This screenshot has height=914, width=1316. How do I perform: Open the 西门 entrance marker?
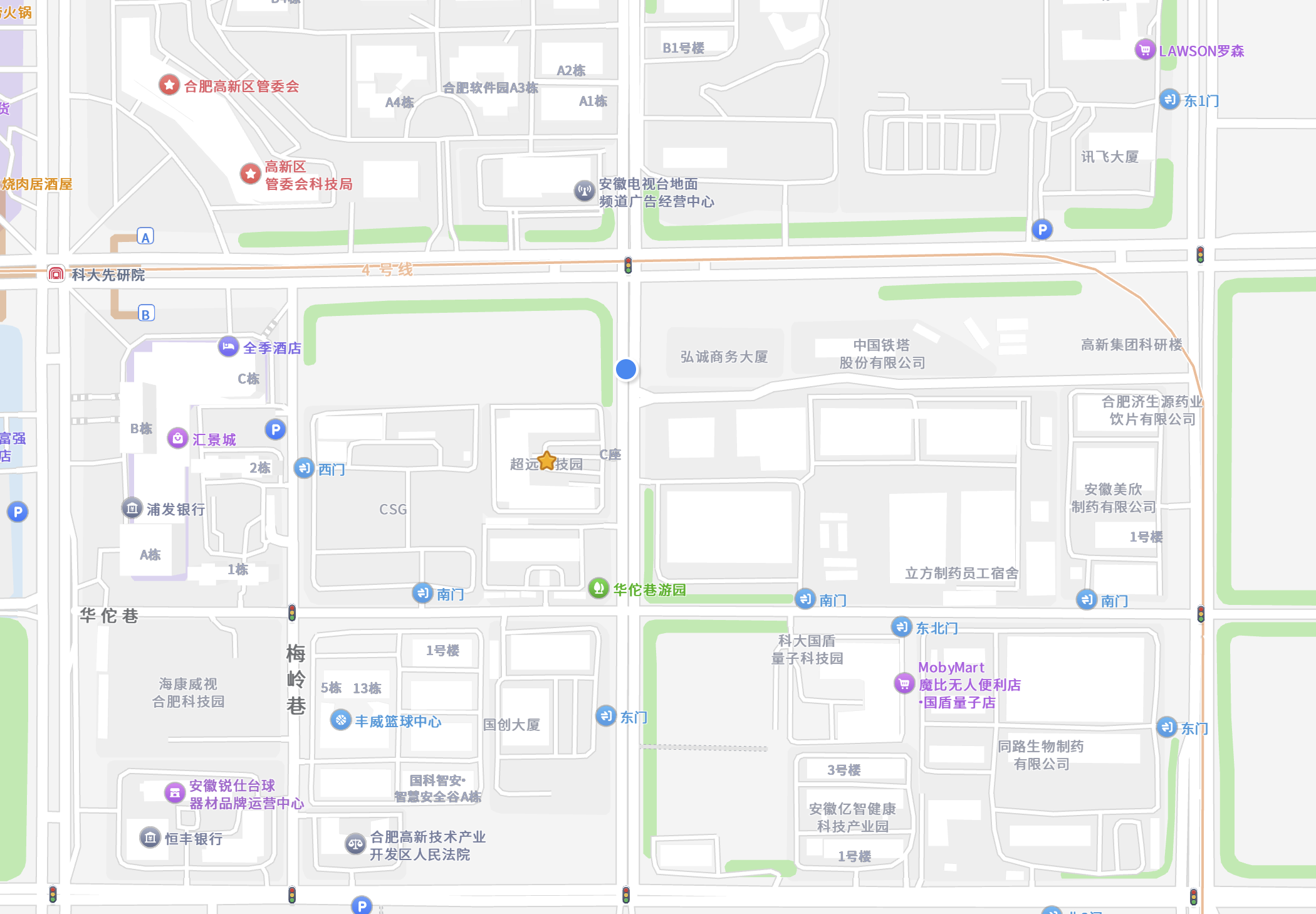pyautogui.click(x=304, y=468)
